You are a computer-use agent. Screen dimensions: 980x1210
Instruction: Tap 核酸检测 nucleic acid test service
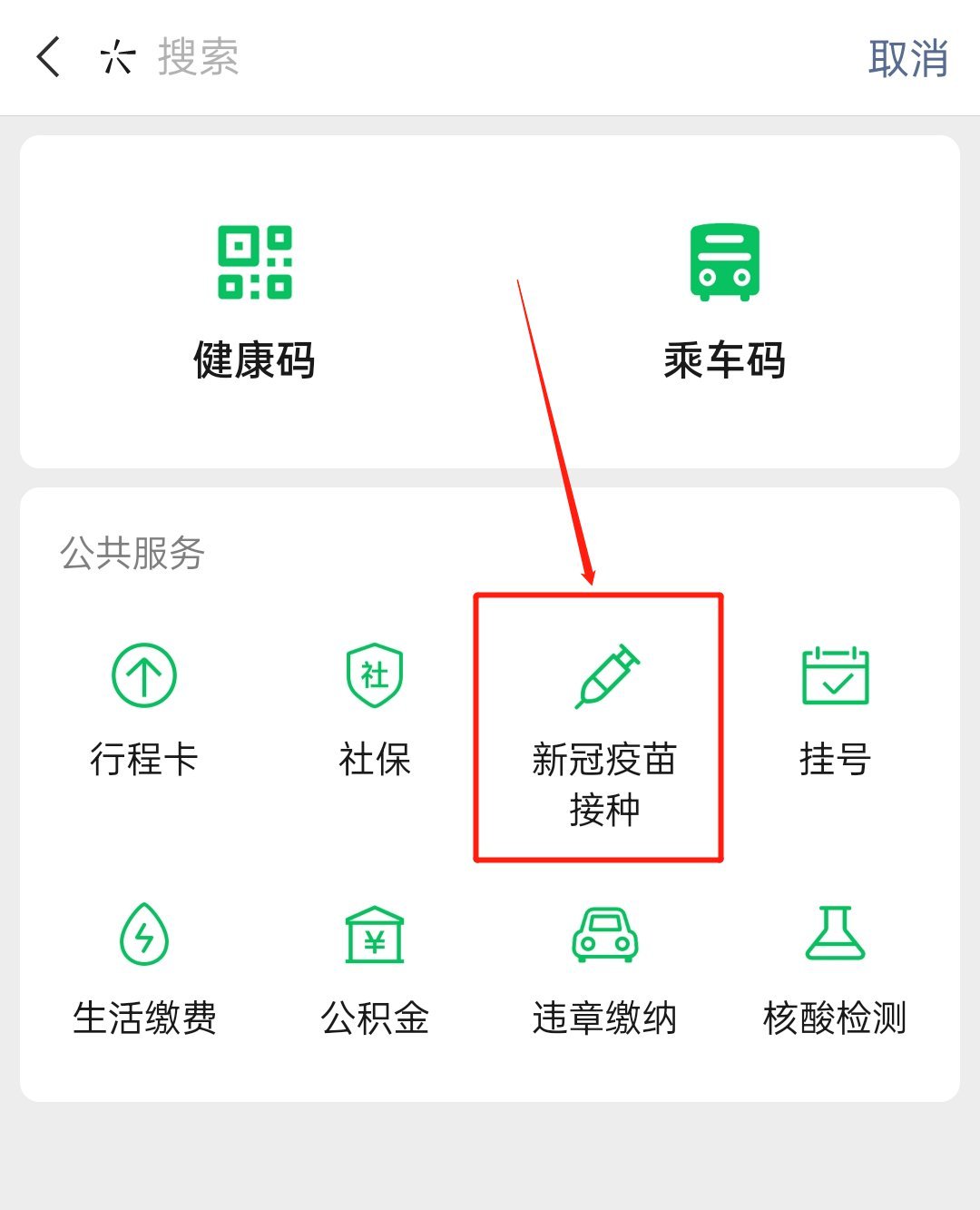click(x=835, y=969)
